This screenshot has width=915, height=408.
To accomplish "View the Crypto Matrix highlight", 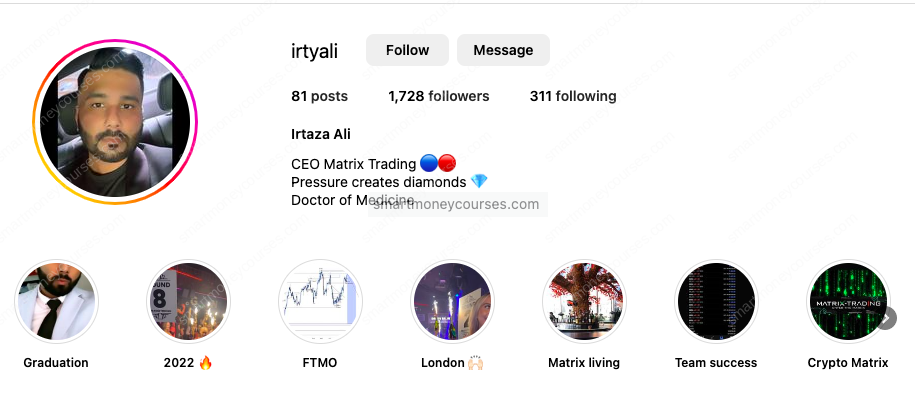I will pos(847,302).
